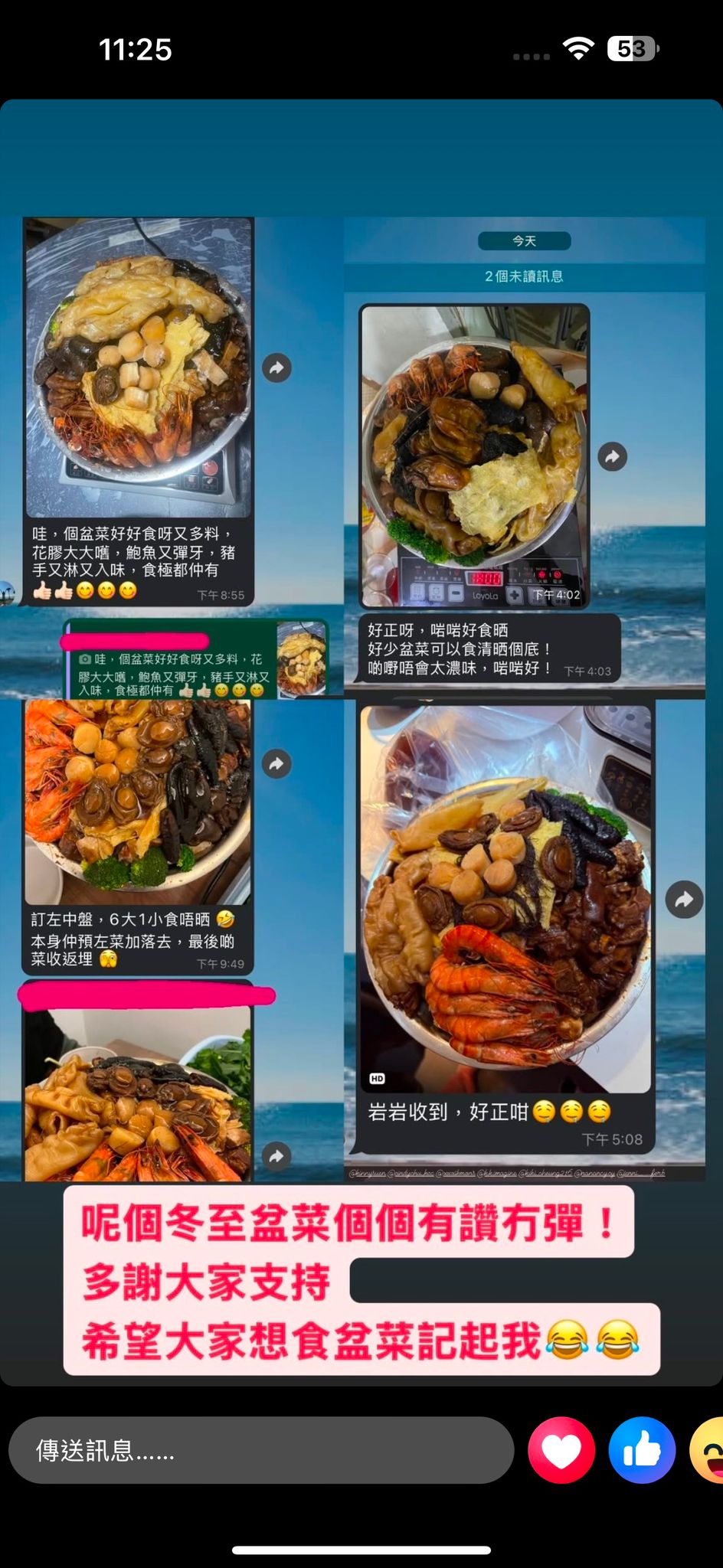Tap the red heart reaction icon
Image resolution: width=723 pixels, height=1568 pixels.
coord(561,1449)
